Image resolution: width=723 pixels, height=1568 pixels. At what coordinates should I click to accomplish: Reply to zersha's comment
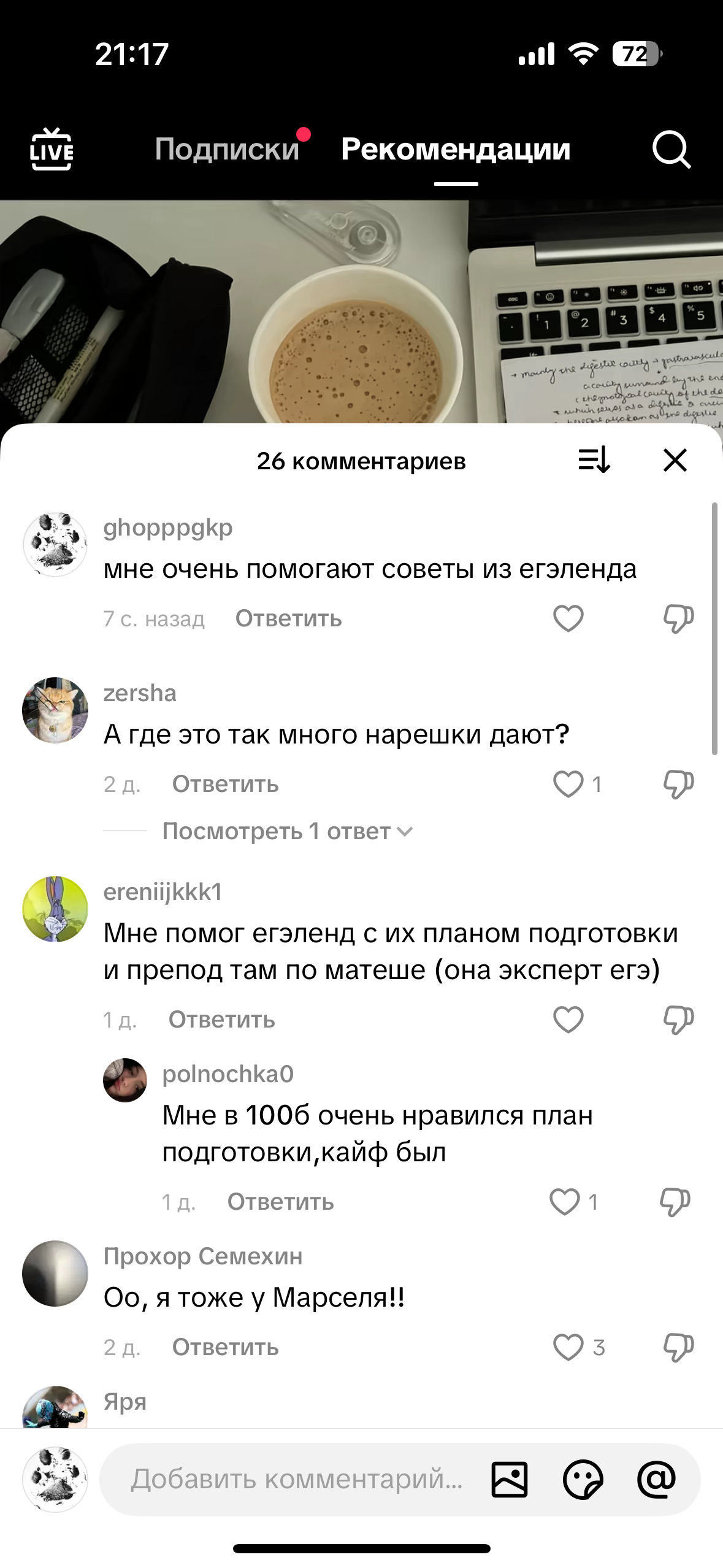tap(225, 784)
